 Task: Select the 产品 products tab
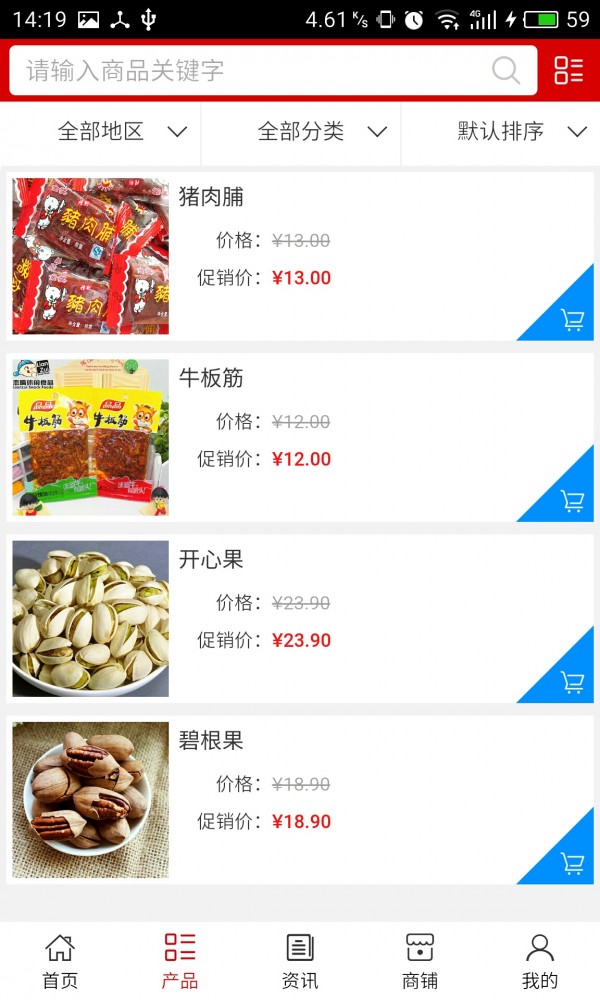(x=180, y=960)
